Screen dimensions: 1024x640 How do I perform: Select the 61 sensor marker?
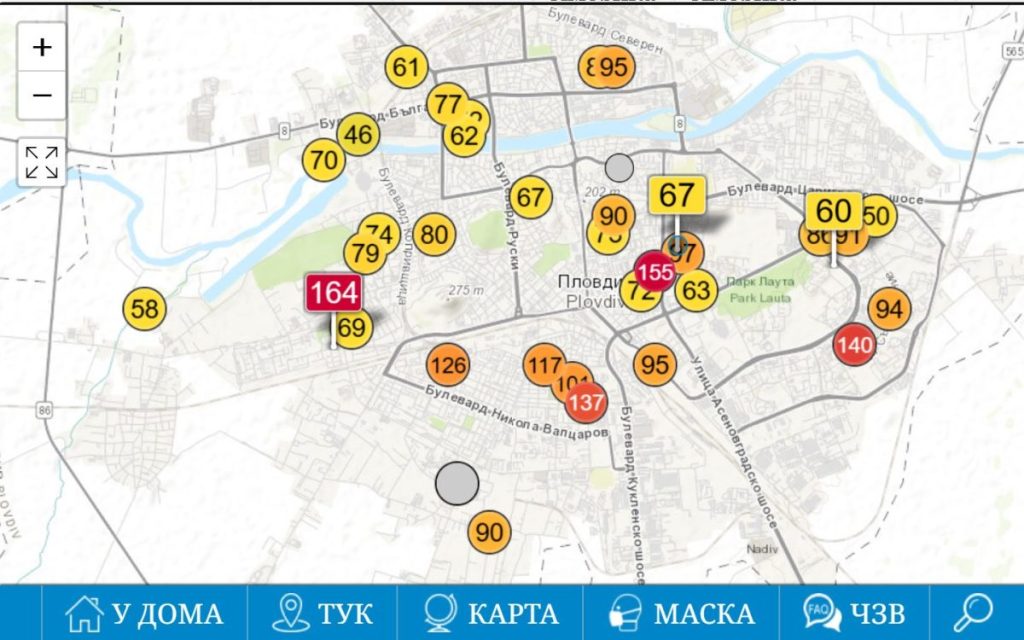(x=406, y=68)
